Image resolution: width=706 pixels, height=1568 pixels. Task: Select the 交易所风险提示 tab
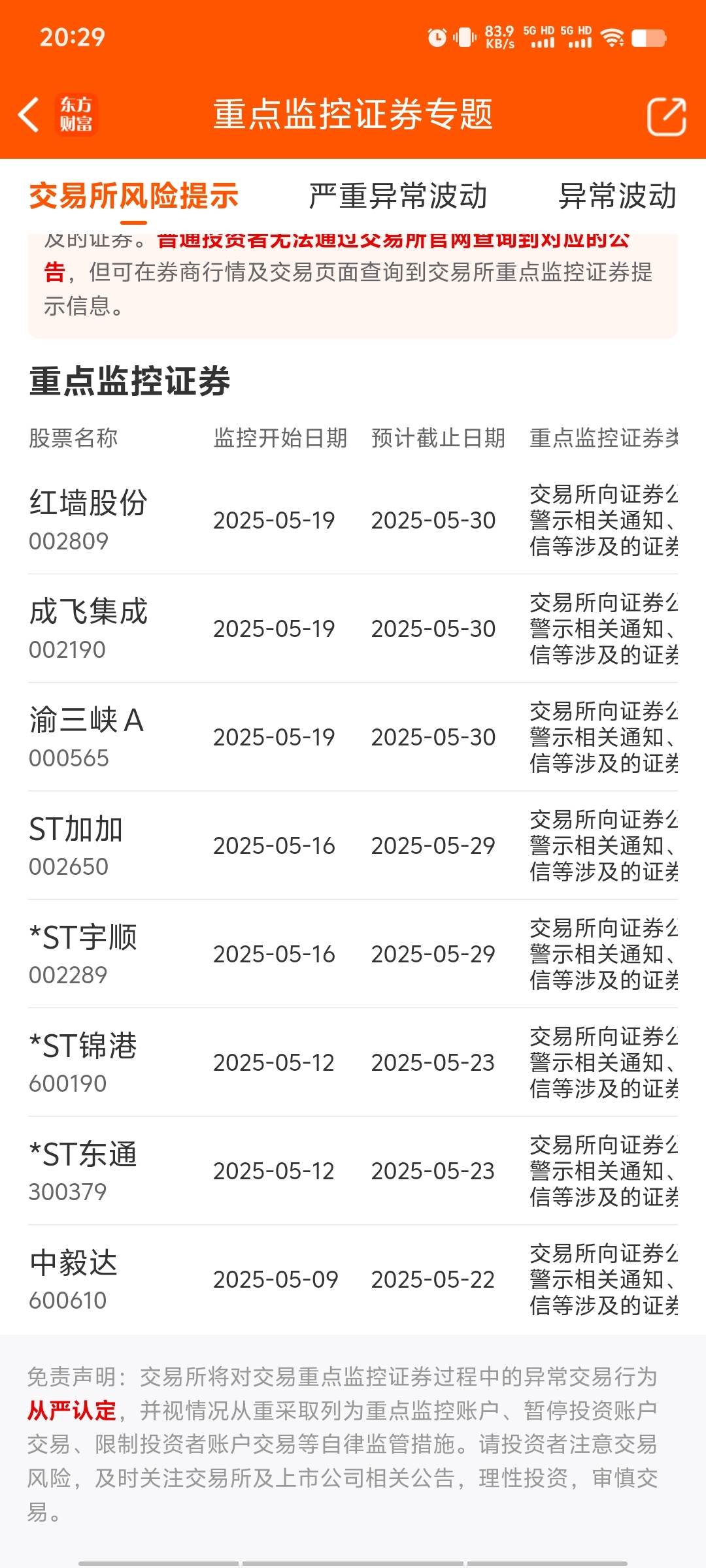pos(134,196)
